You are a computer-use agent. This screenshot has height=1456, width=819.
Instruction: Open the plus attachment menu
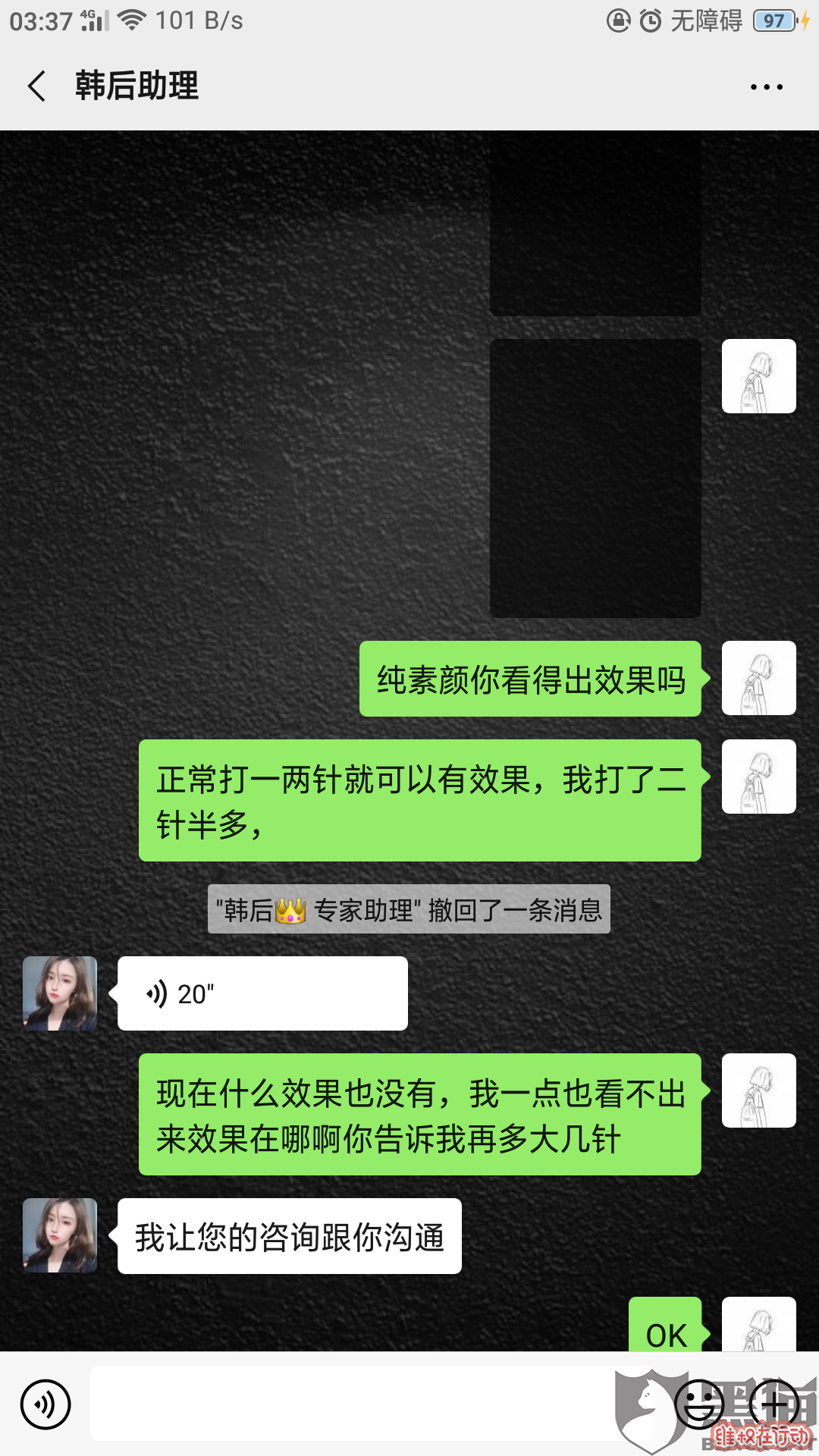pos(773,1404)
